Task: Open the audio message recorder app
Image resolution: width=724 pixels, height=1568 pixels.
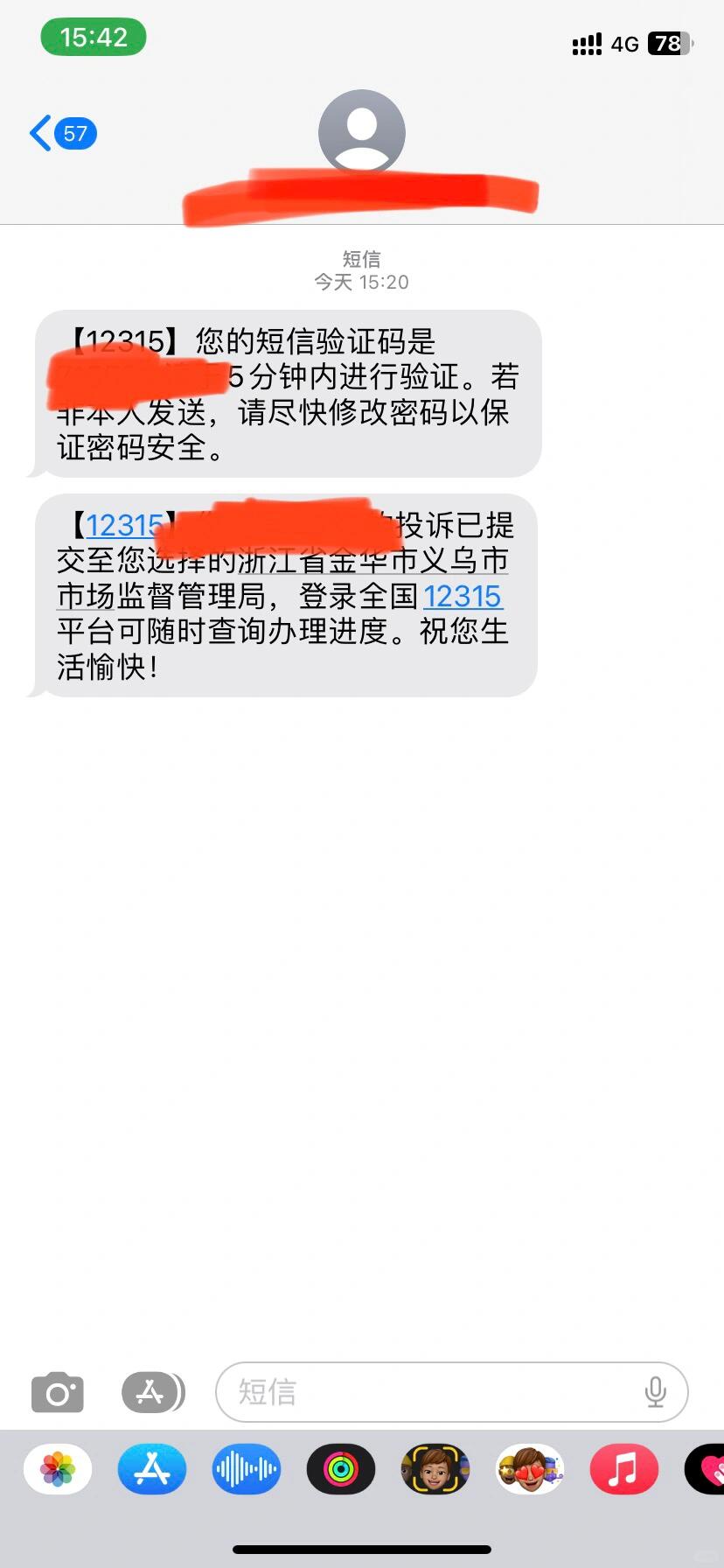Action: click(x=247, y=1469)
